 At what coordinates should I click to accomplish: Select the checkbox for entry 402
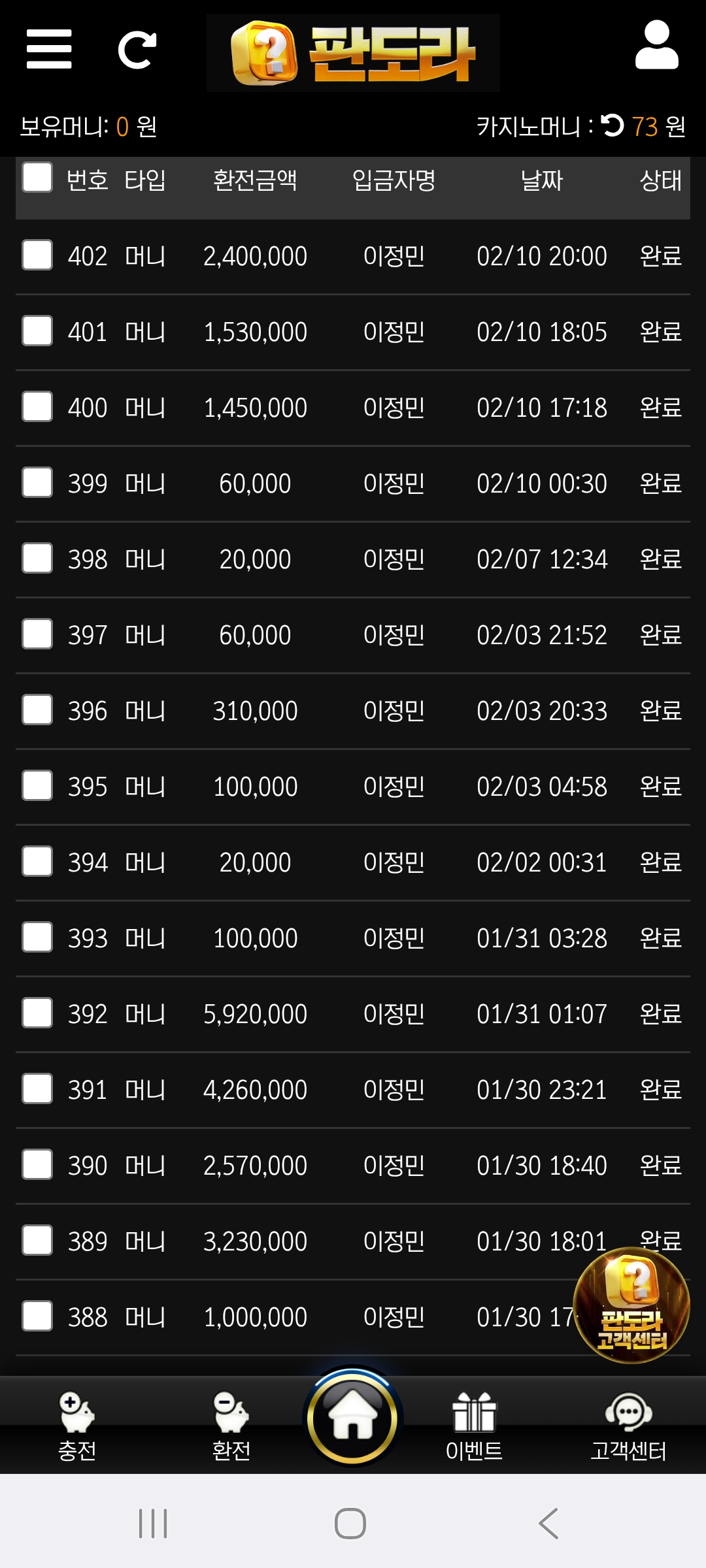pos(37,255)
